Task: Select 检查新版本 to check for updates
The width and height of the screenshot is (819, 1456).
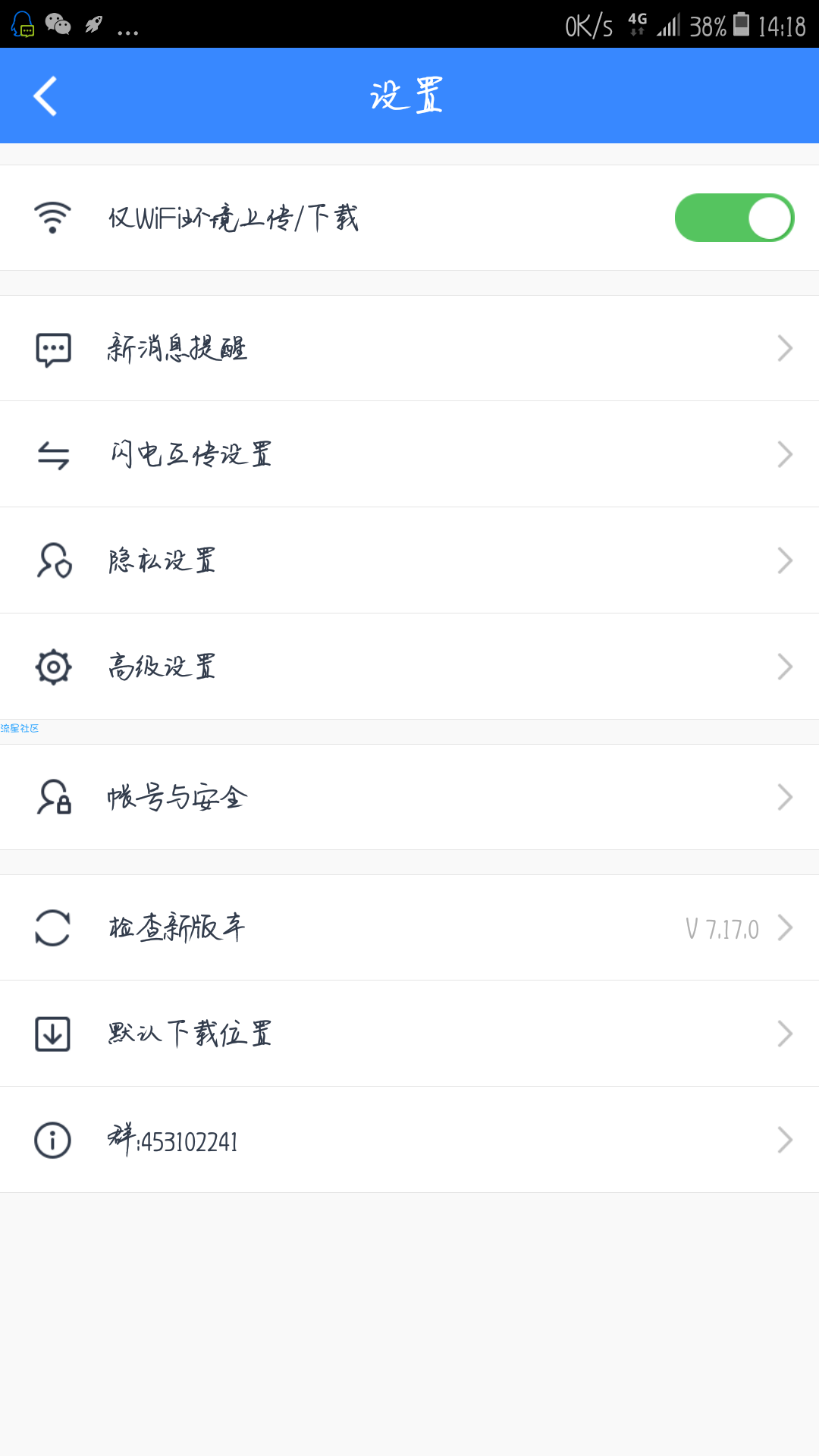Action: (x=409, y=927)
